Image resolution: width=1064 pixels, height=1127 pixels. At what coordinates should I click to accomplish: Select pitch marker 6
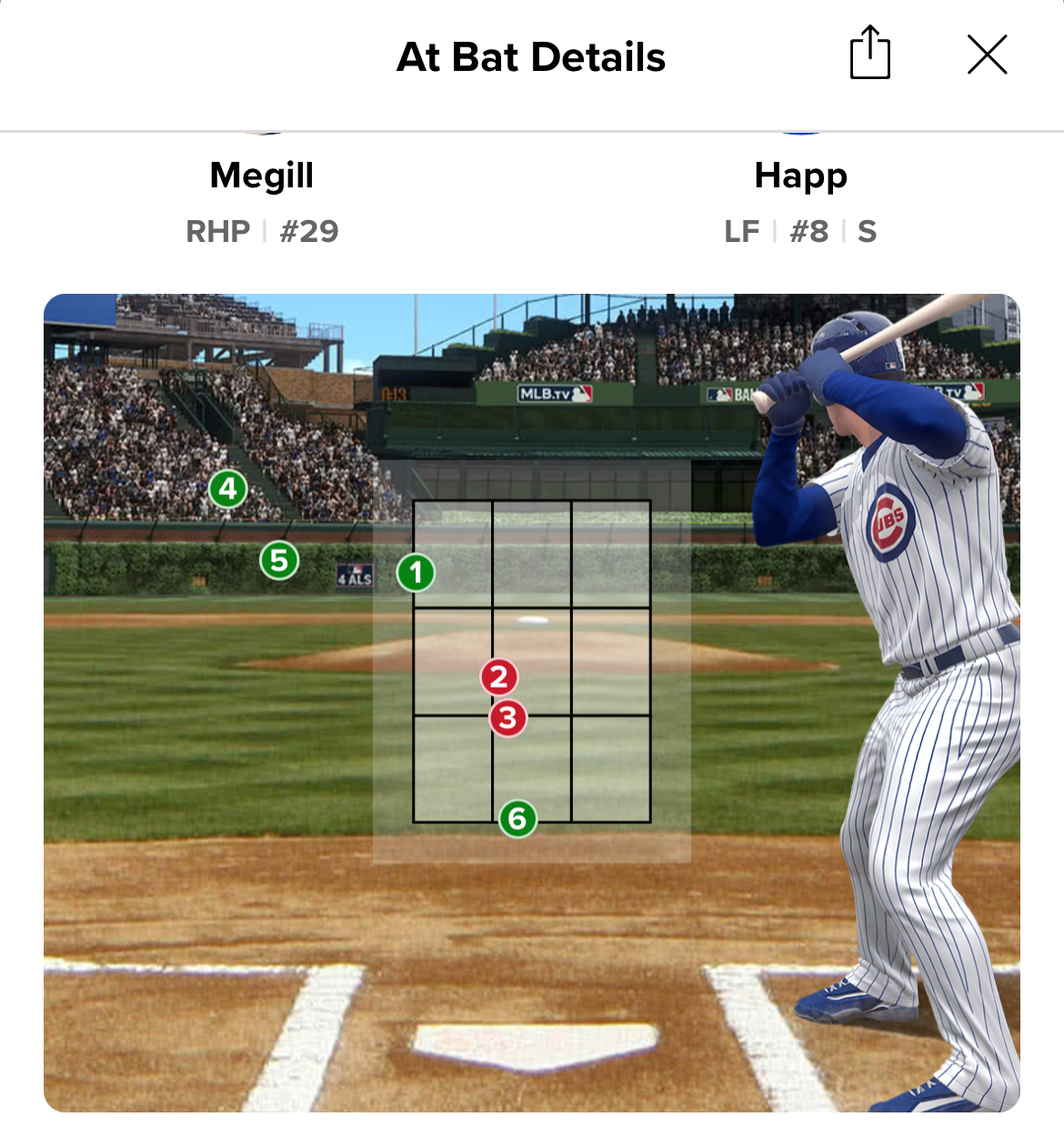pos(517,819)
